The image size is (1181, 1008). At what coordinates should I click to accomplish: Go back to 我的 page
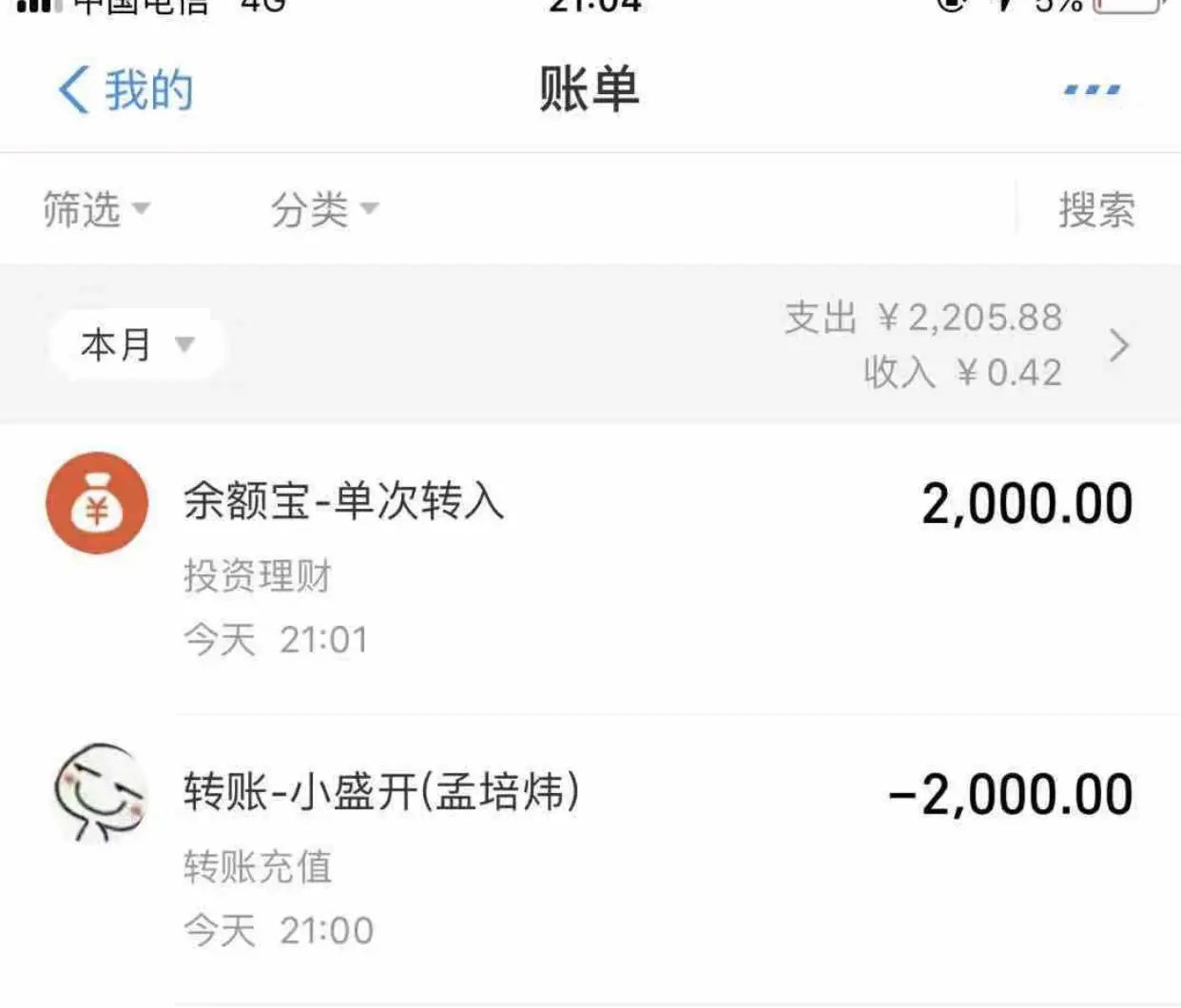(126, 90)
